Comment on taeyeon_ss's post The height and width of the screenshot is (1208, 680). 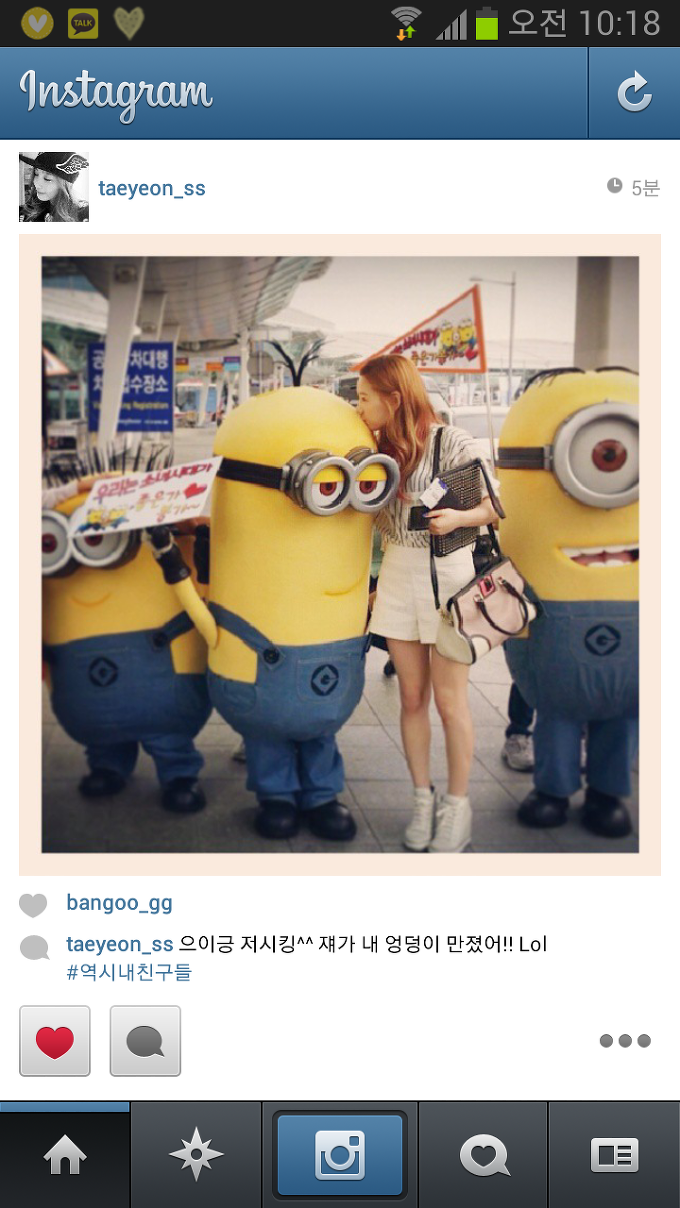[145, 1041]
